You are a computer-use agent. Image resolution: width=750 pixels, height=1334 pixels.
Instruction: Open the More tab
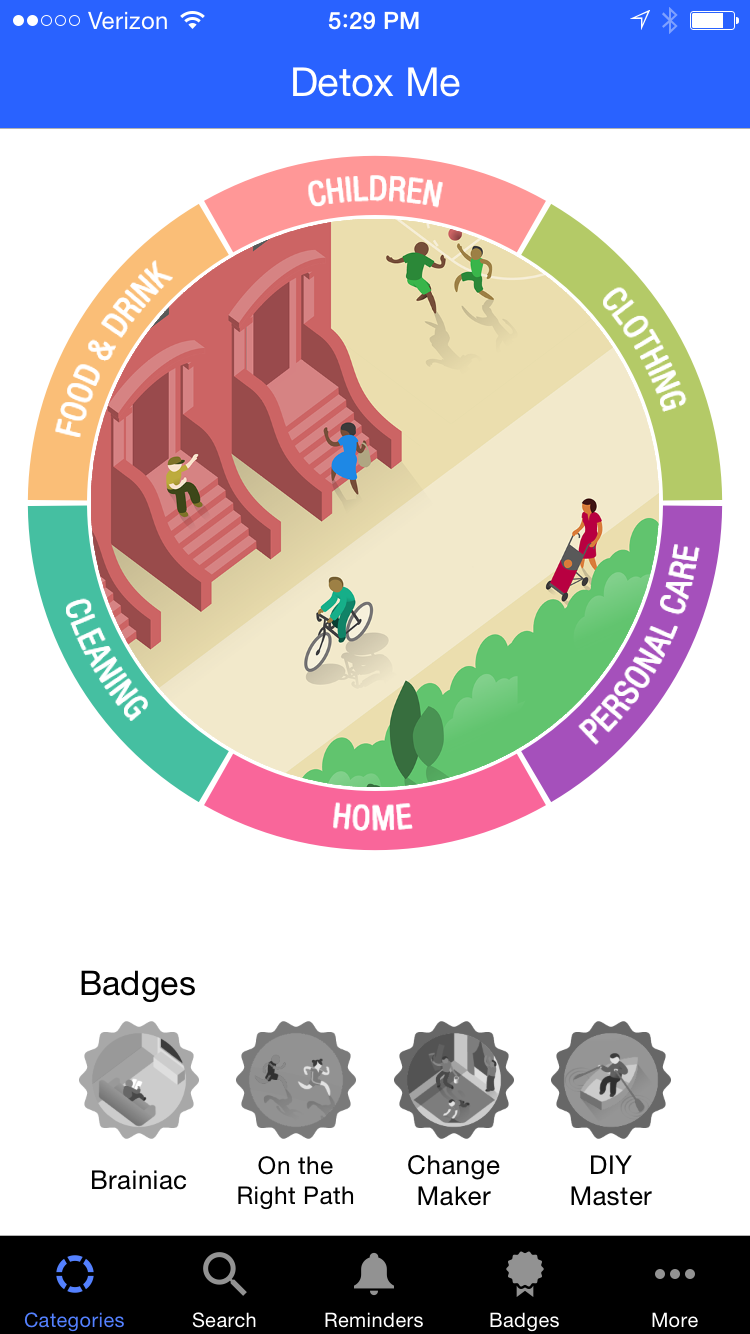[674, 1290]
